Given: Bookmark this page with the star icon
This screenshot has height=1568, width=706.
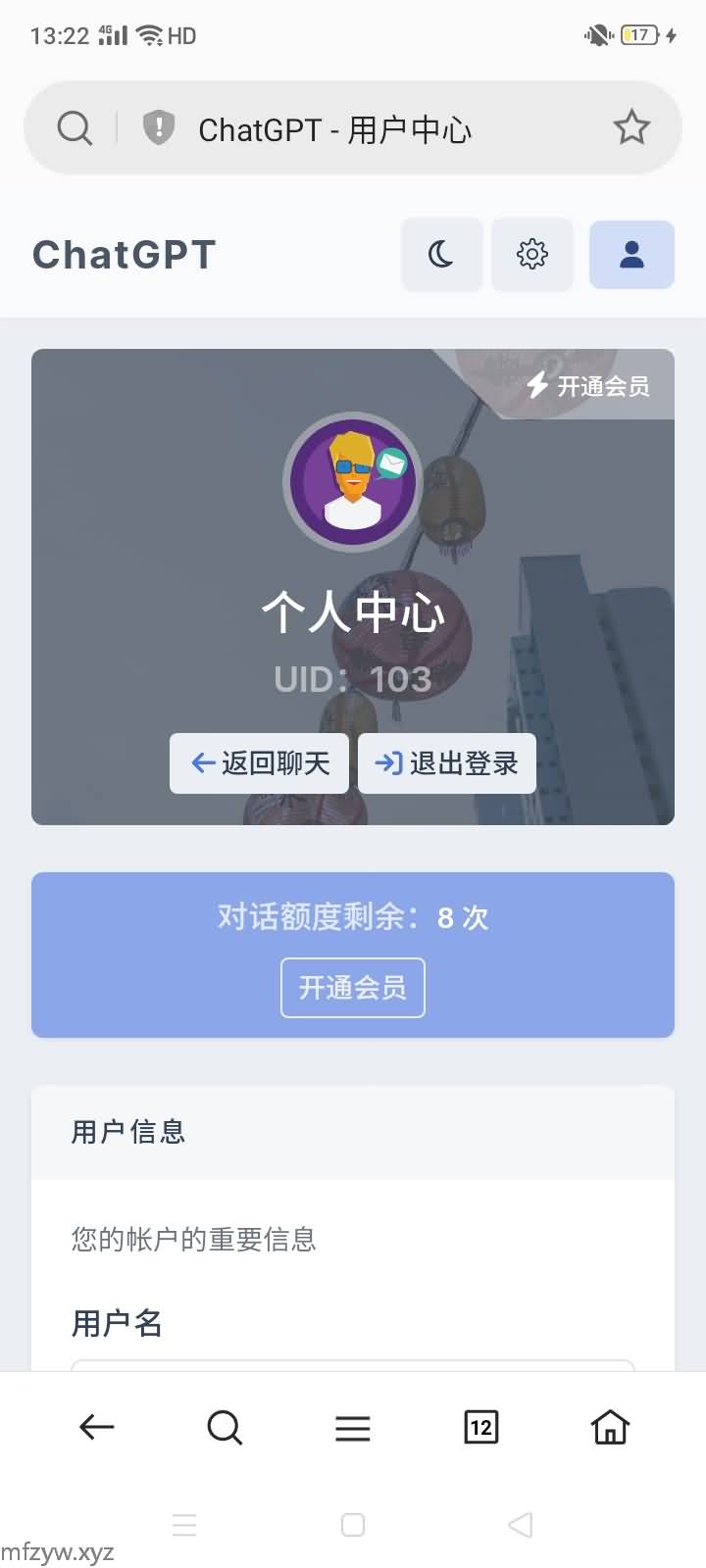Looking at the screenshot, I should (x=631, y=128).
